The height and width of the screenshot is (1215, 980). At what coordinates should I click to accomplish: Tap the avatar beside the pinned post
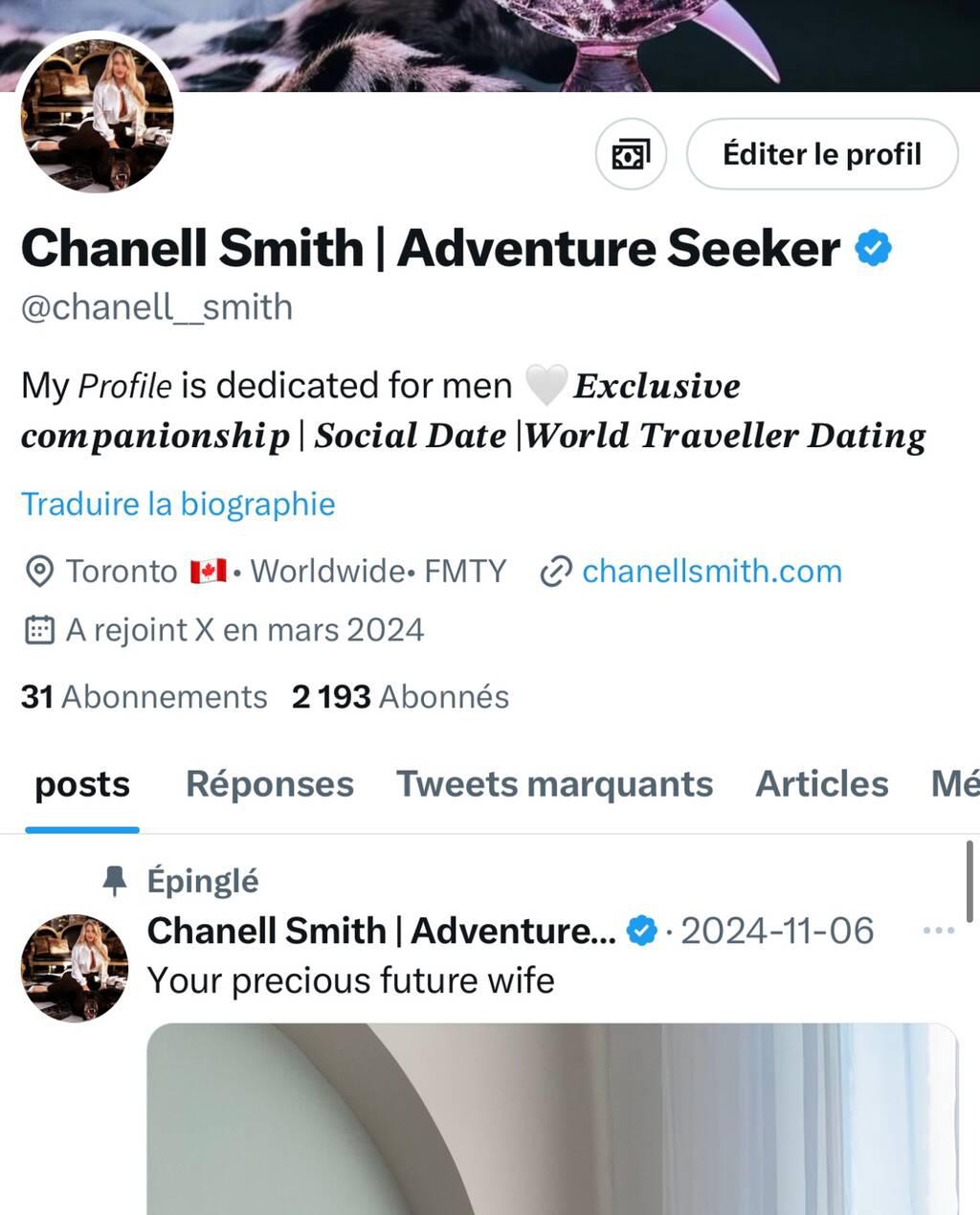75,967
